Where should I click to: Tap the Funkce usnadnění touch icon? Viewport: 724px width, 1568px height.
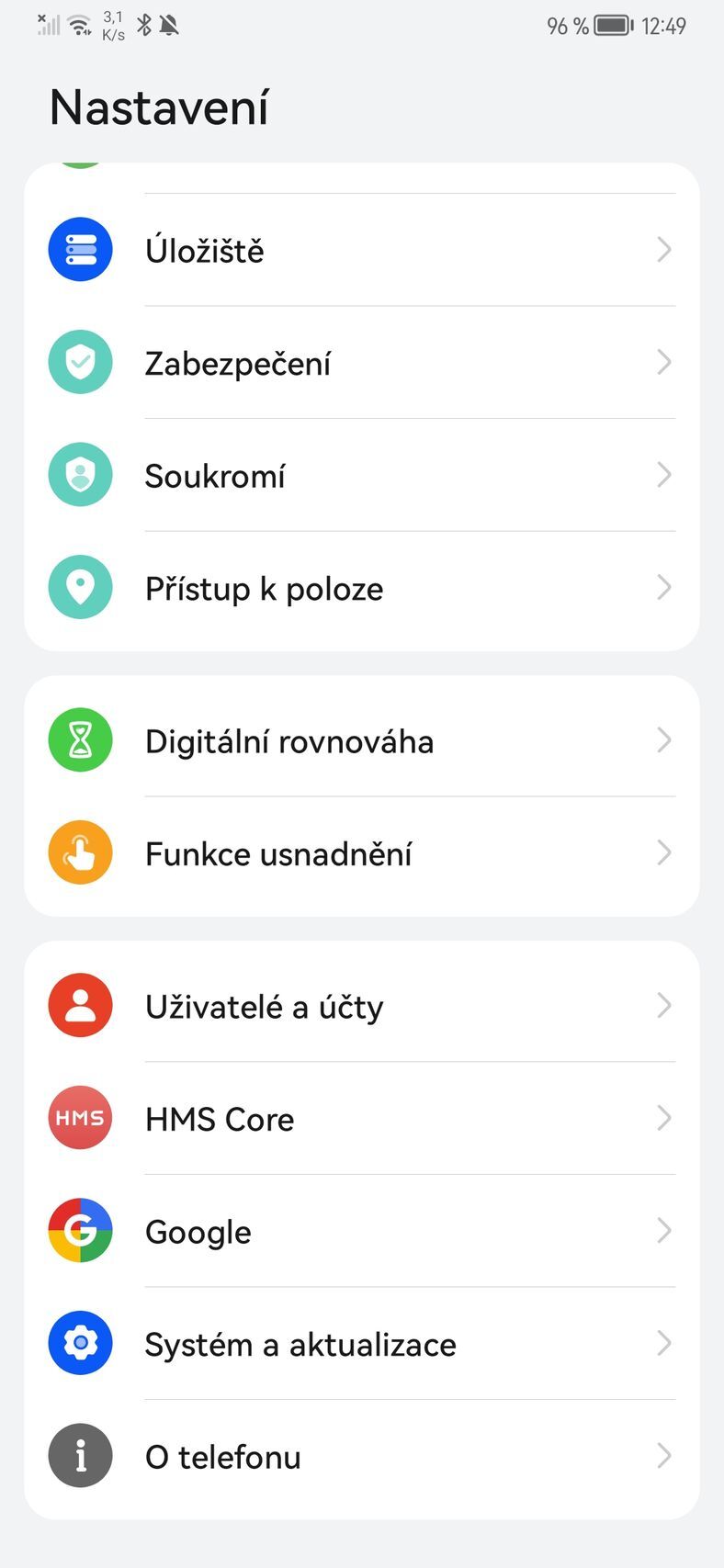(x=80, y=852)
